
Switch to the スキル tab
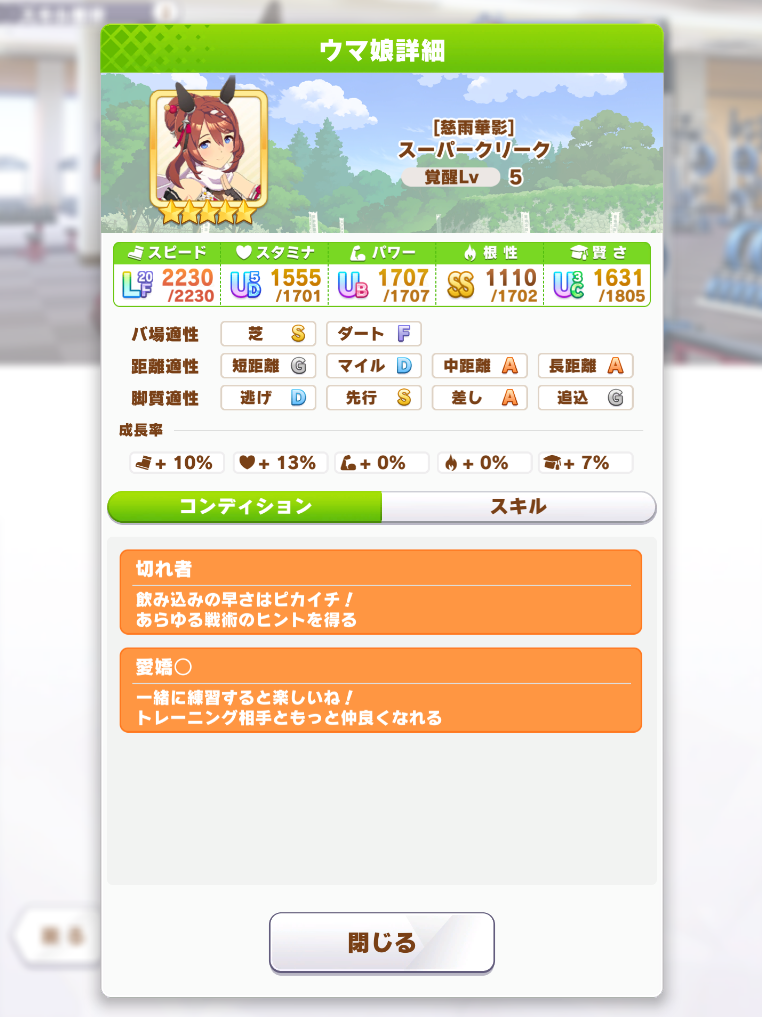(518, 507)
